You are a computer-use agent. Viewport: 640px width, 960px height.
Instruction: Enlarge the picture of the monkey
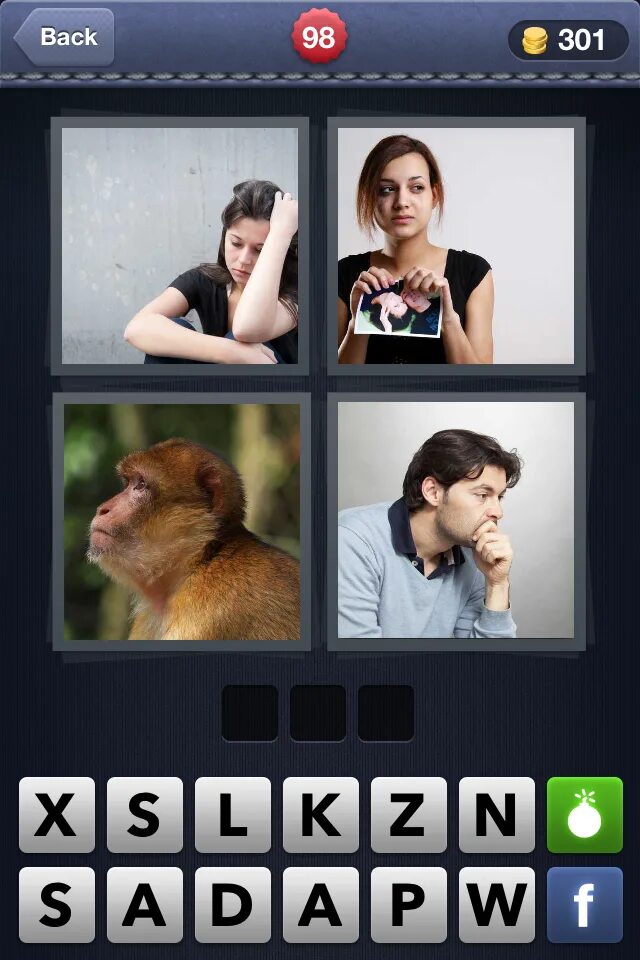pos(181,521)
